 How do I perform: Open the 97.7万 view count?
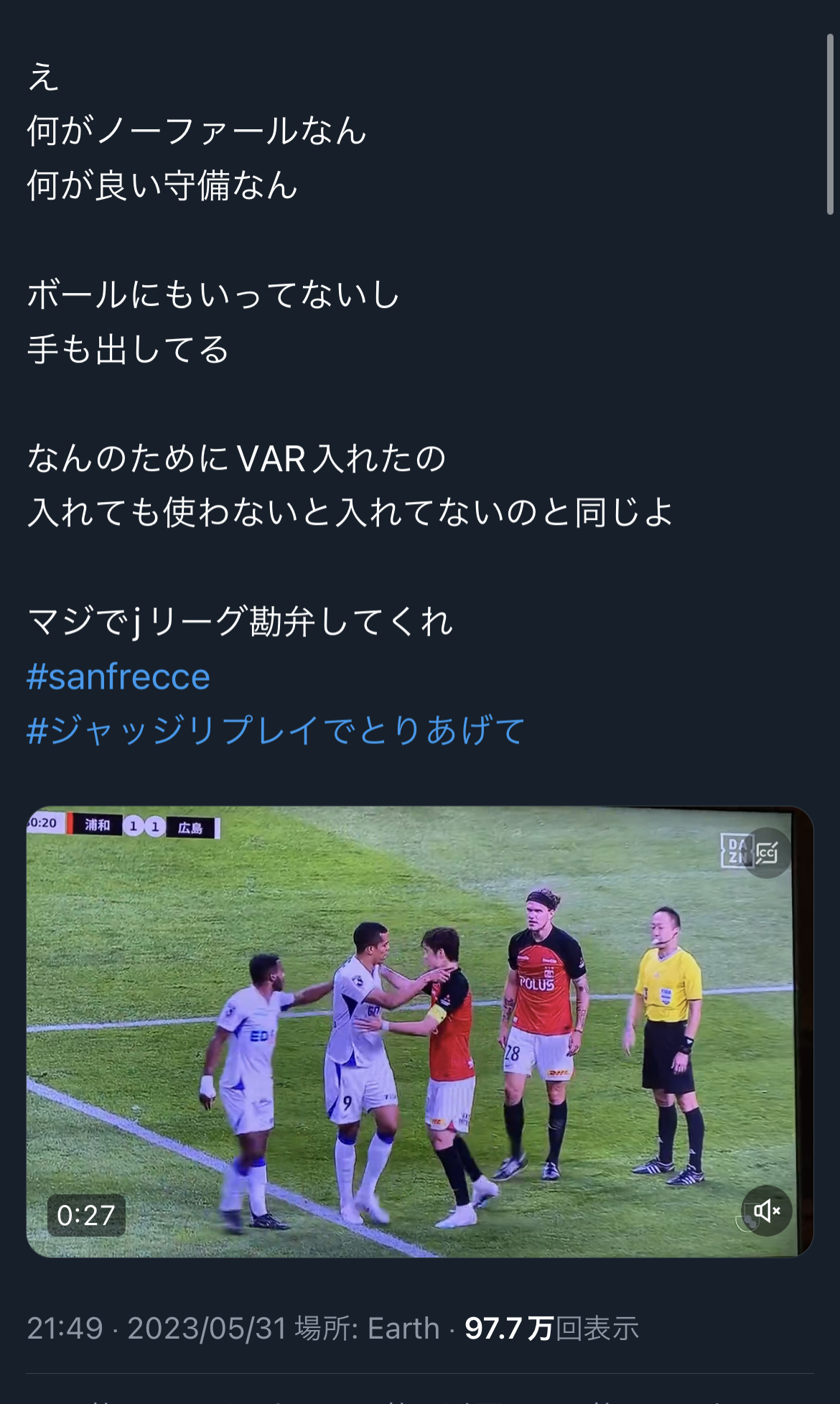pos(551,1329)
